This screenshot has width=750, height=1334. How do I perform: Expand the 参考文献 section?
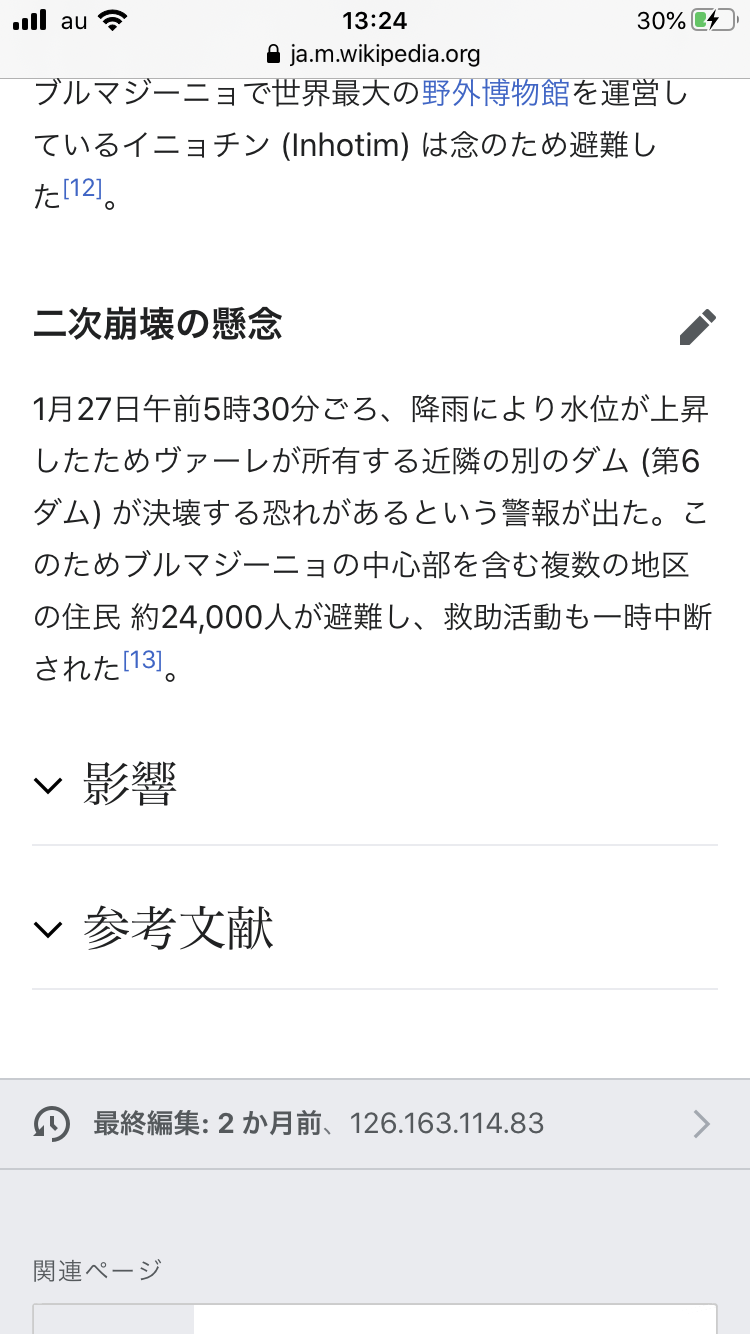coord(178,929)
